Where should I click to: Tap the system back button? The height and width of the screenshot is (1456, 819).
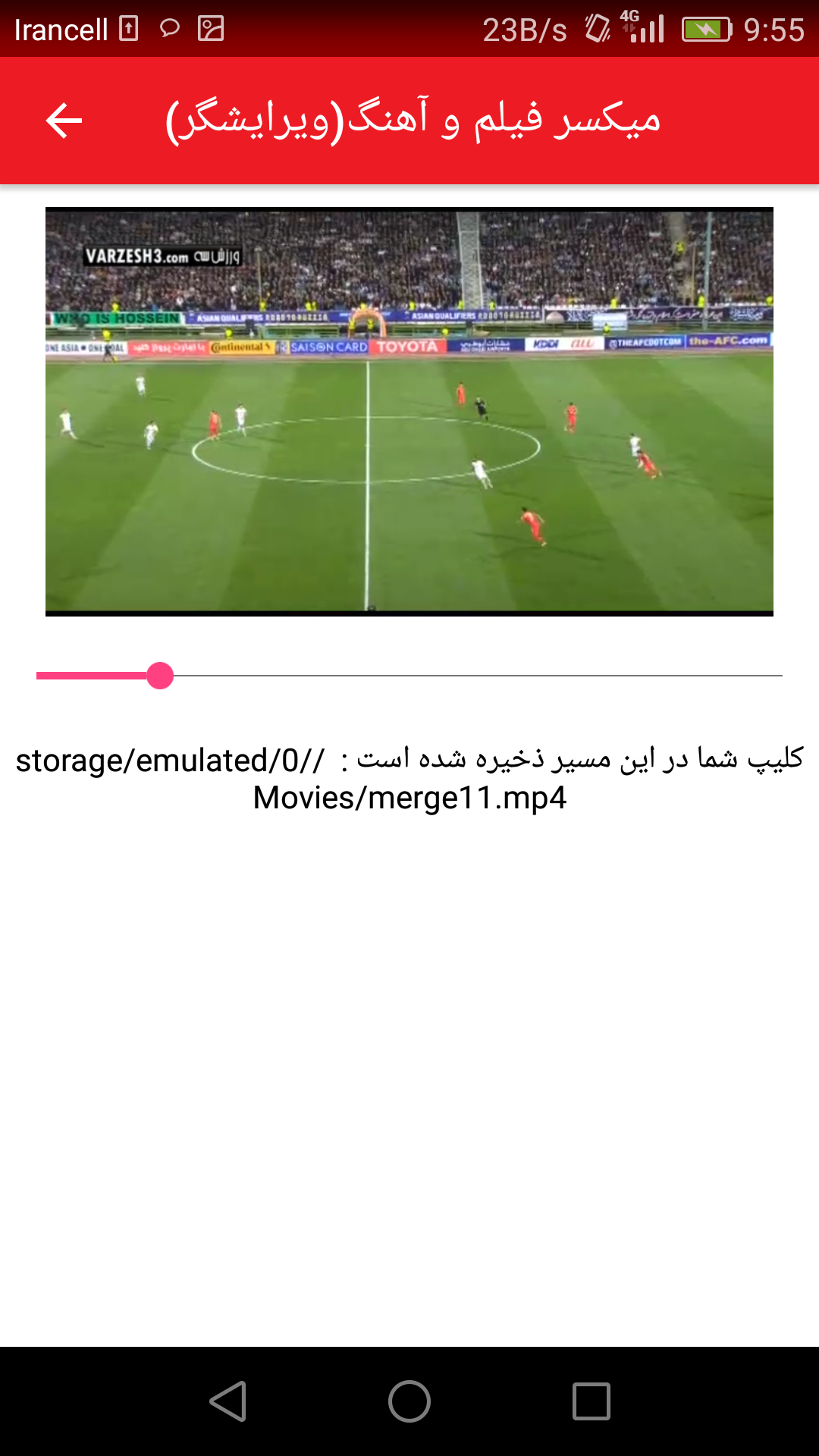pyautogui.click(x=227, y=1401)
